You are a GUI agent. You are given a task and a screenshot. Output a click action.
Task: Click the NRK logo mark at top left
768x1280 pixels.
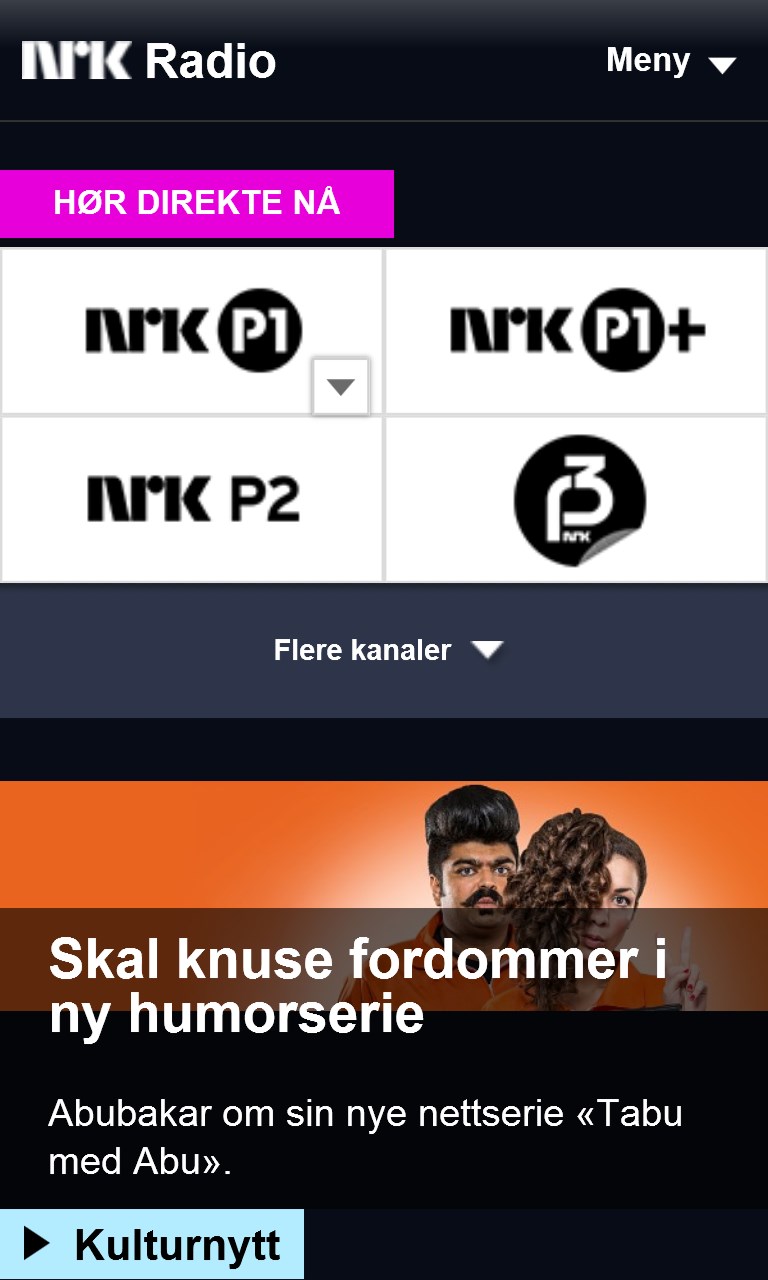[70, 61]
